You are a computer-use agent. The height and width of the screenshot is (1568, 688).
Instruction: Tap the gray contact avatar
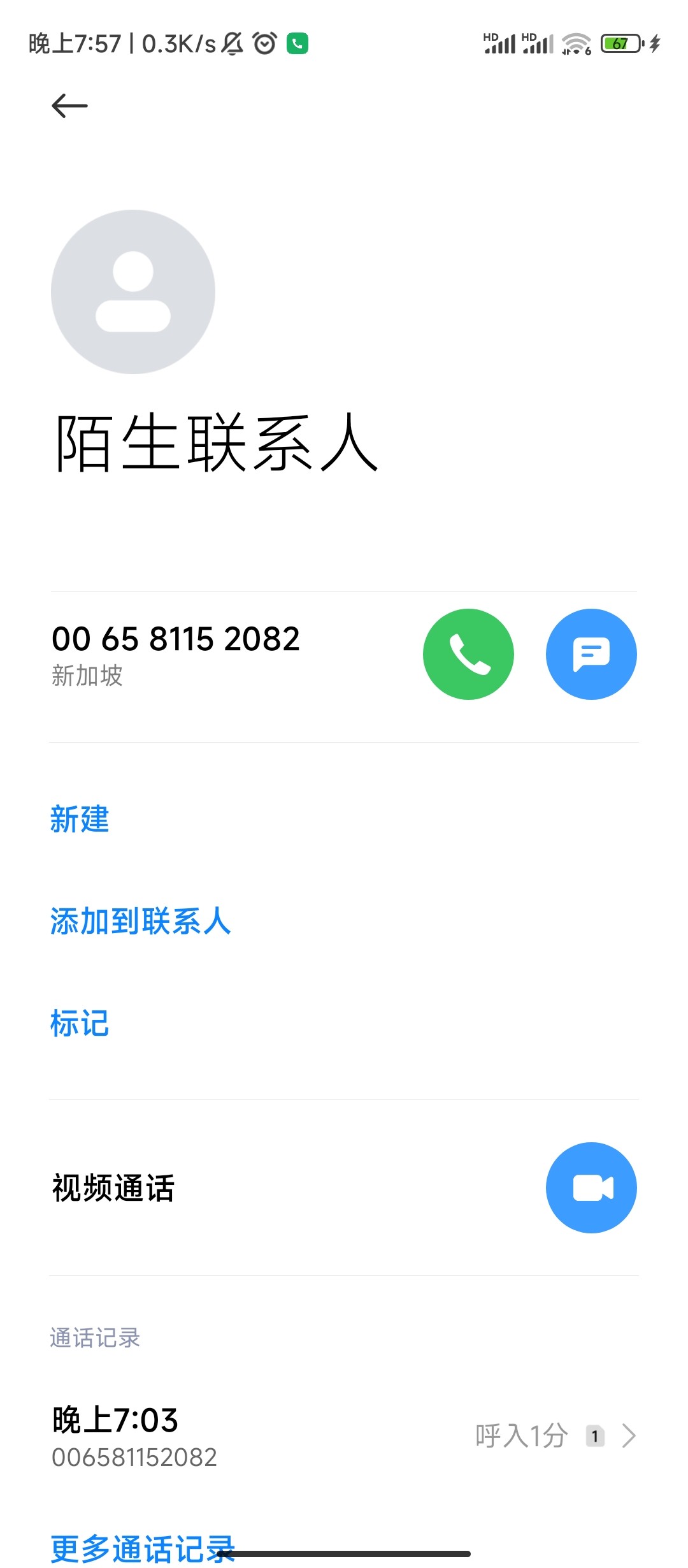coord(133,292)
